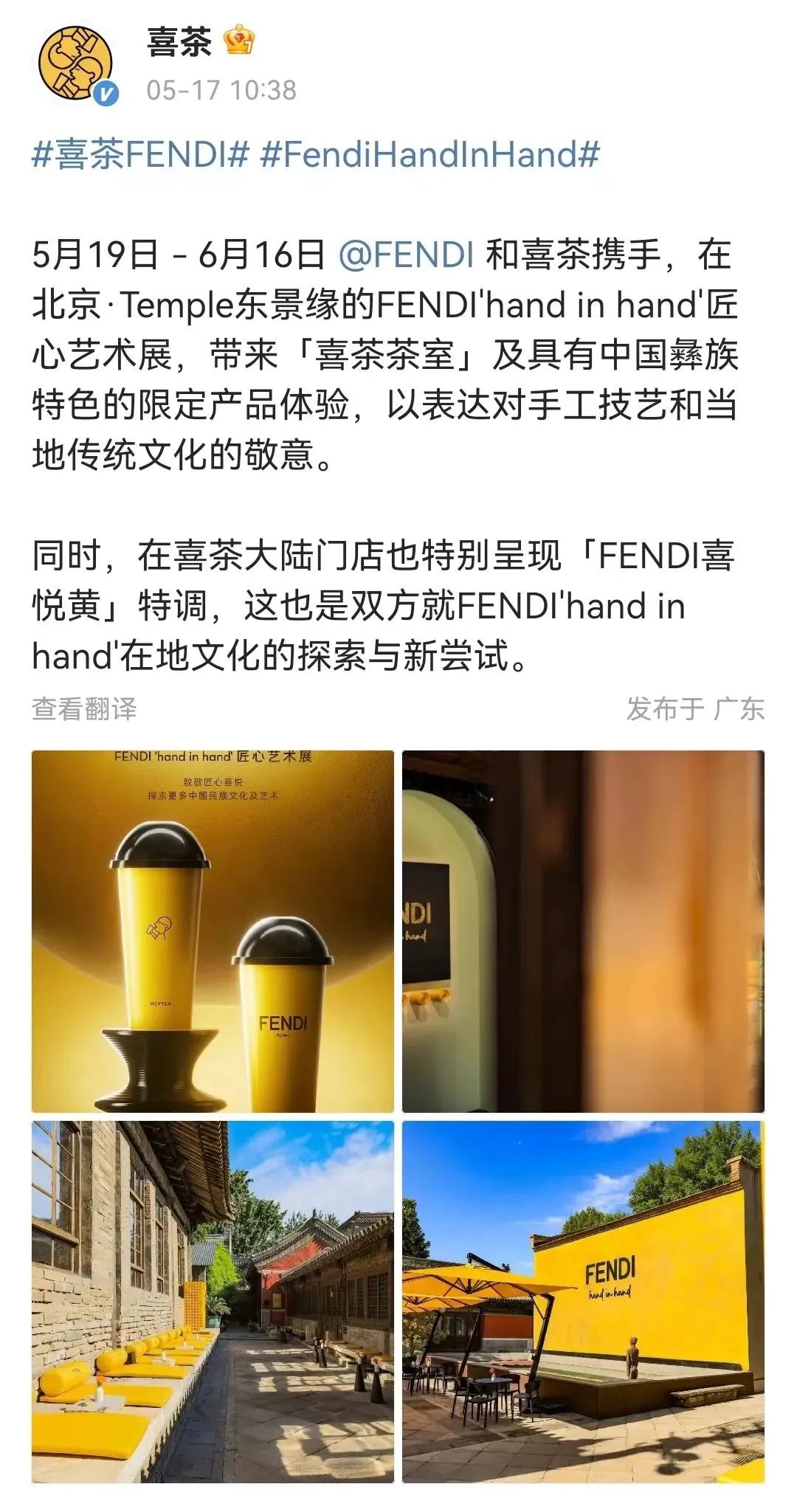Open the @FENDI mention
The image size is (797, 1512).
(407, 255)
